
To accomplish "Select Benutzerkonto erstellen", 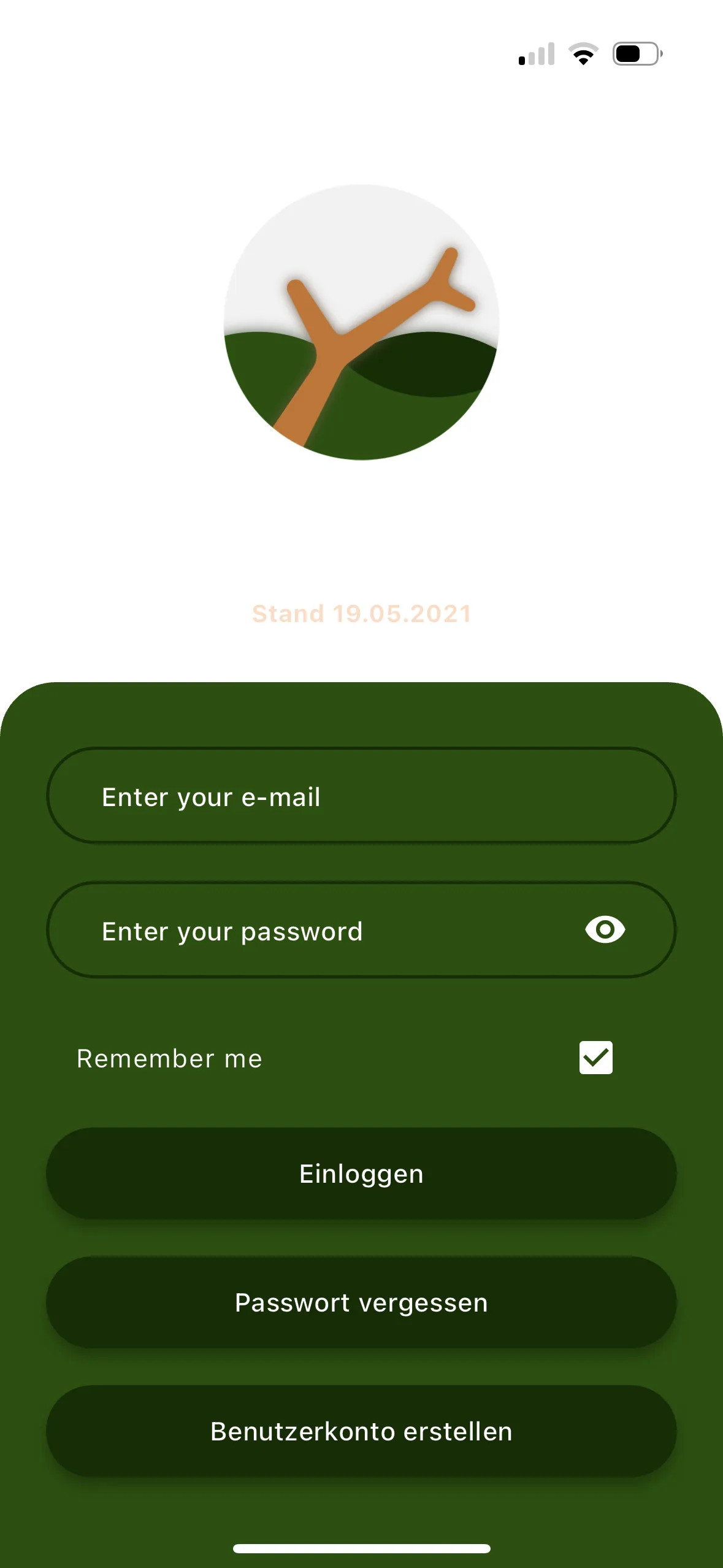I will point(361,1431).
